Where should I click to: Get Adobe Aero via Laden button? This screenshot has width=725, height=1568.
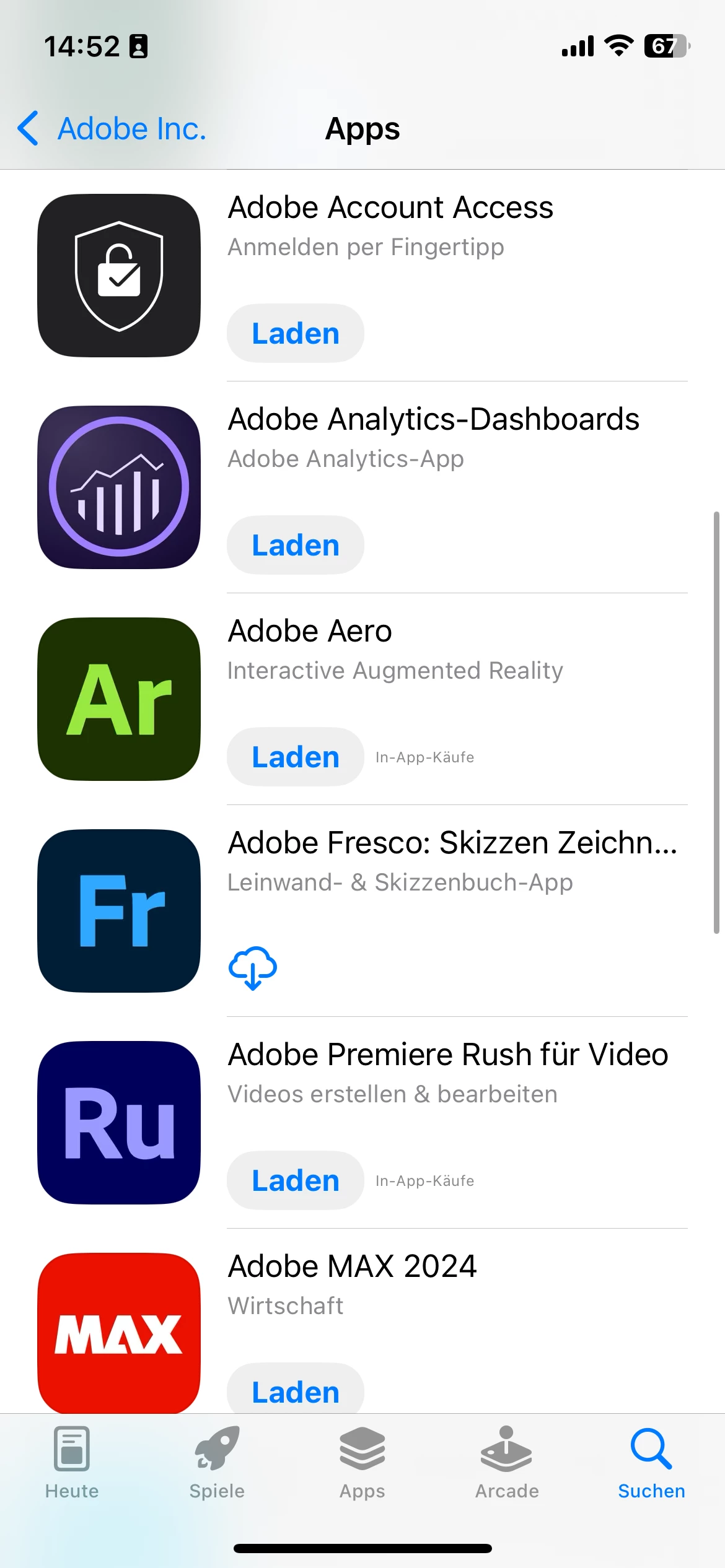tap(295, 757)
